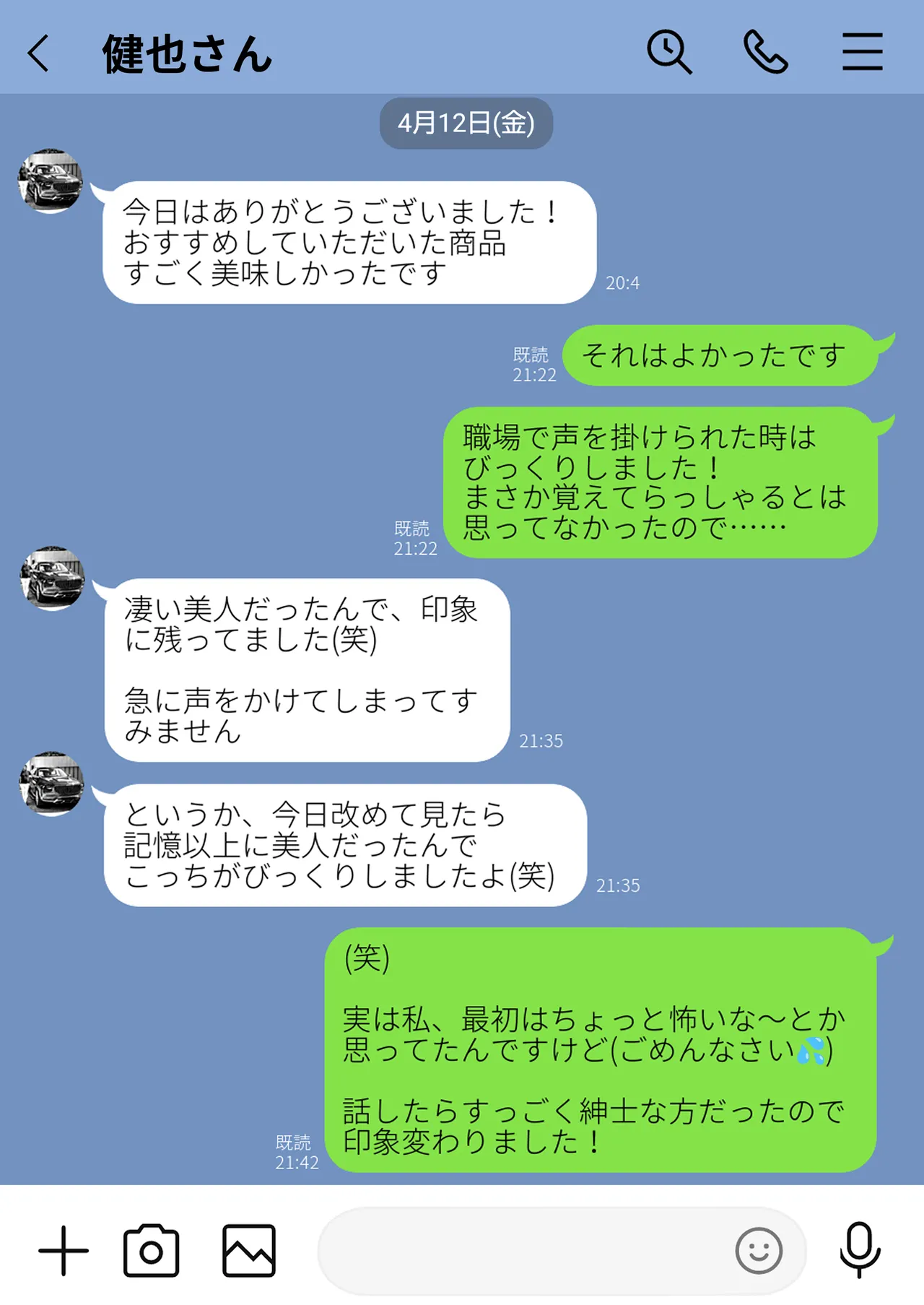Screen dimensions: 924x1305
Task: Start a call with the phone icon
Action: click(x=767, y=51)
